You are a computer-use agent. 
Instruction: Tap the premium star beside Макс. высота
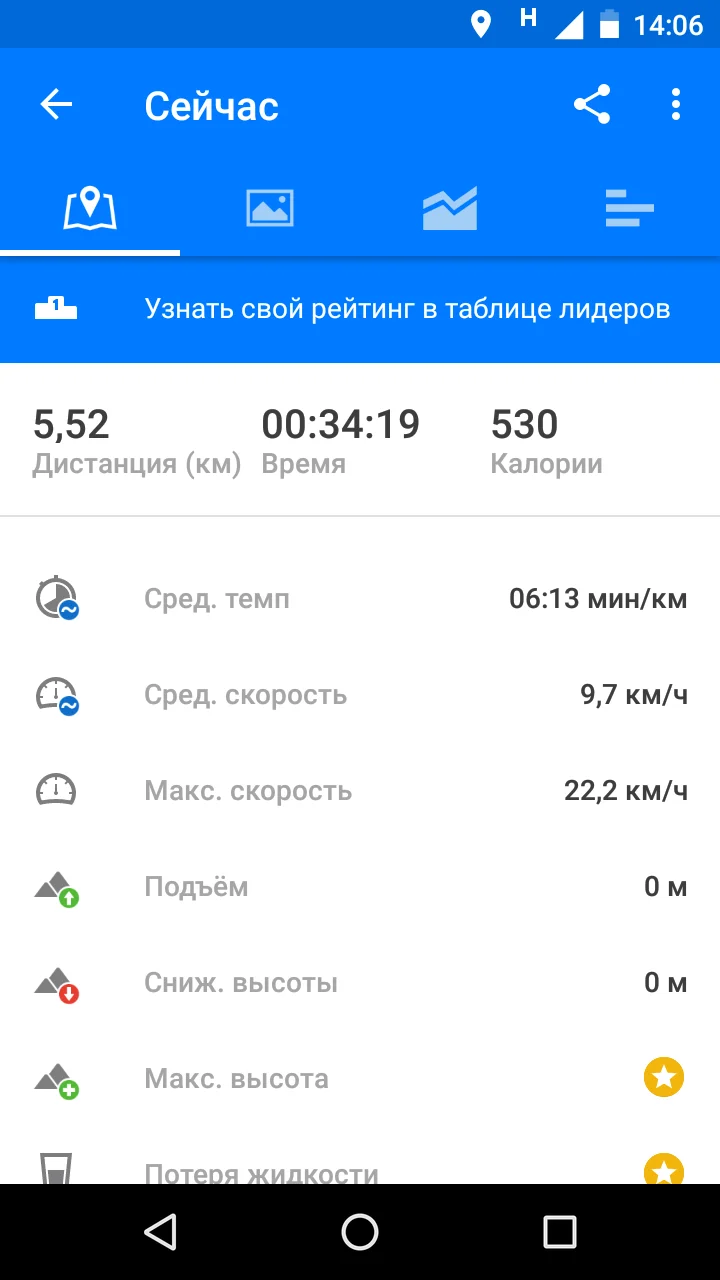point(663,1078)
